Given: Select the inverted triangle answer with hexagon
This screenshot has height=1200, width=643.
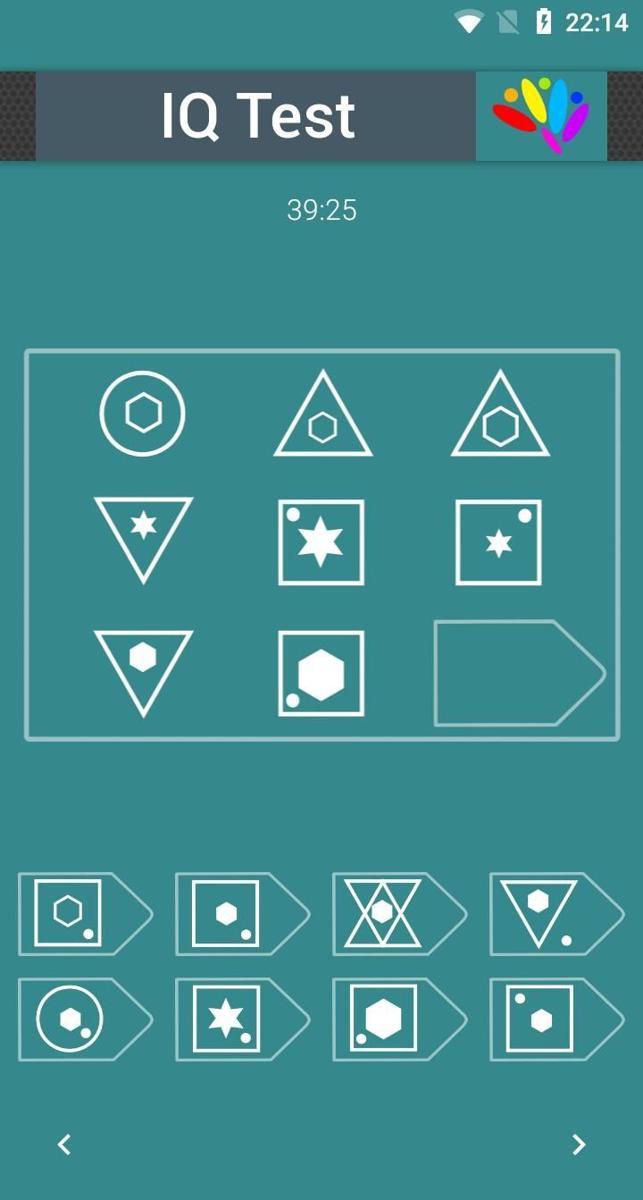Looking at the screenshot, I should coord(554,914).
